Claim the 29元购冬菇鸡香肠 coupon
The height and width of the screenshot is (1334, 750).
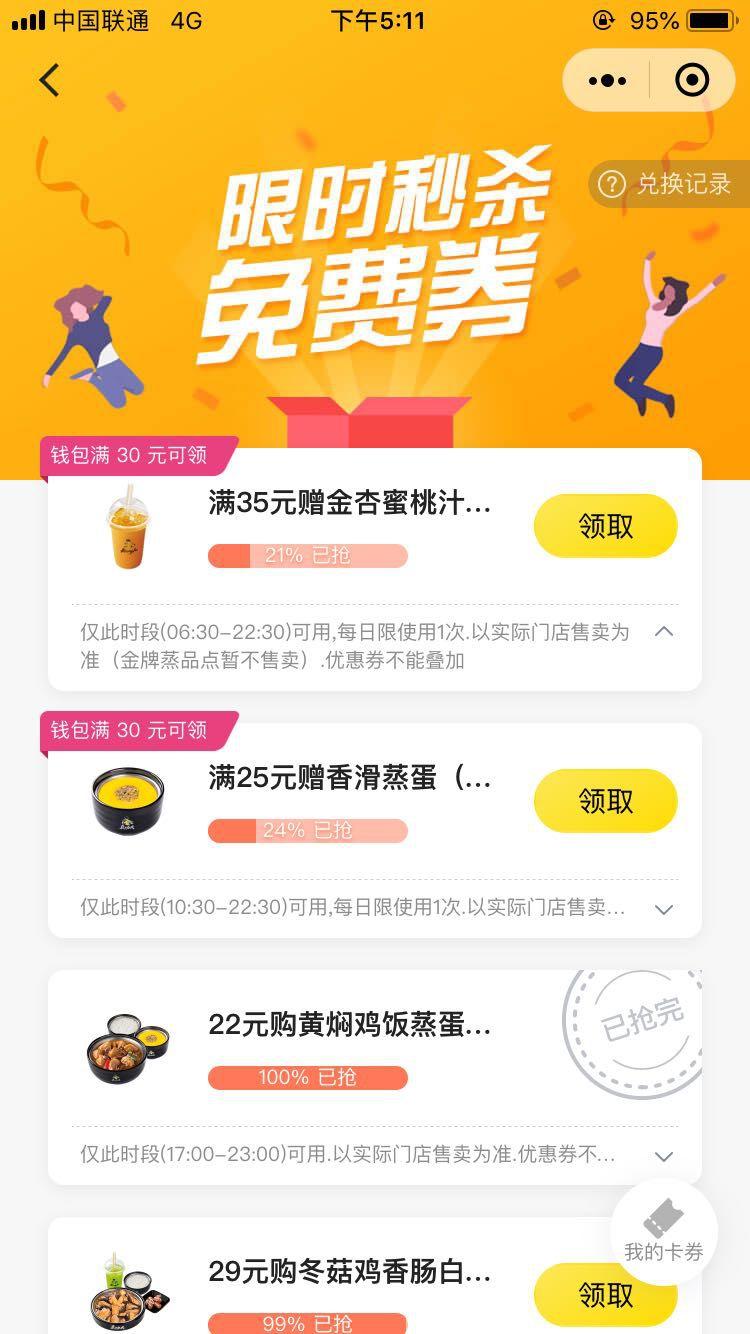tap(605, 1295)
